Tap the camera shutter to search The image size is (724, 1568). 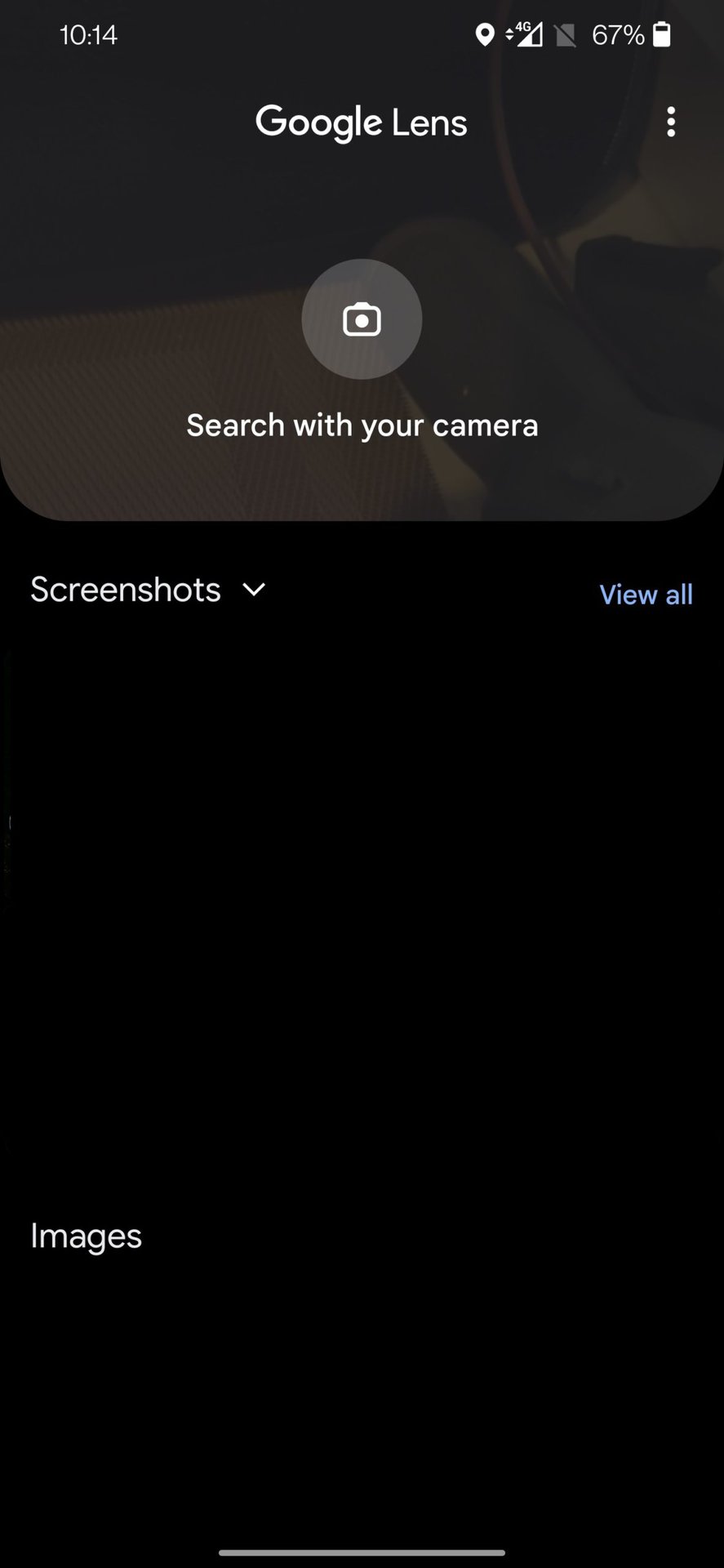click(x=362, y=319)
